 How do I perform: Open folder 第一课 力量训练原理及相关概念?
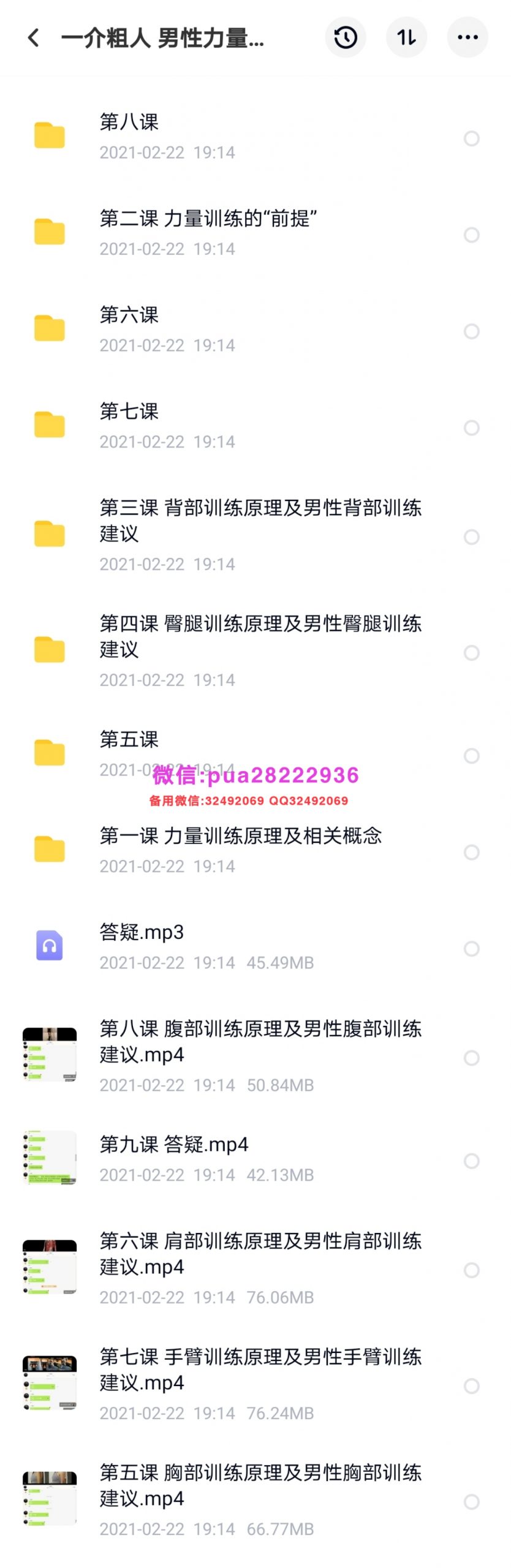point(240,849)
